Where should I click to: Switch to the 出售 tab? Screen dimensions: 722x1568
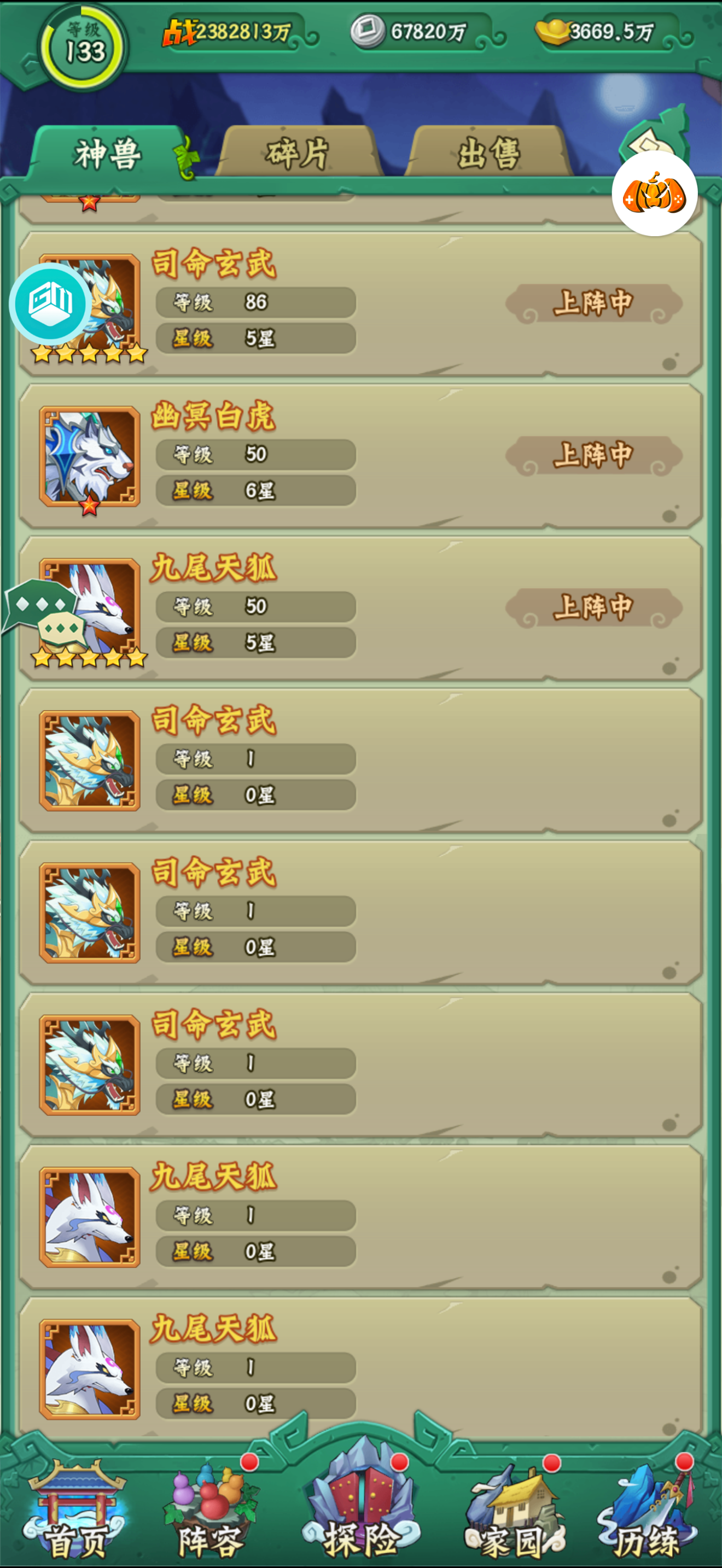[x=488, y=153]
